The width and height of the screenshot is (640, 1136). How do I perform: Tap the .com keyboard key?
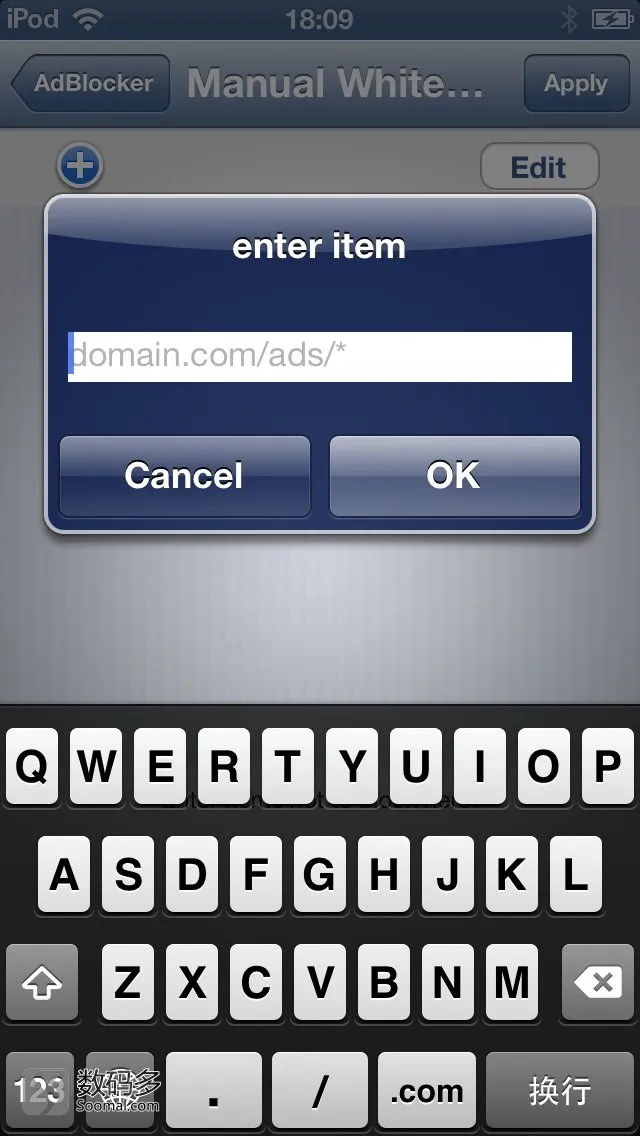[426, 1091]
